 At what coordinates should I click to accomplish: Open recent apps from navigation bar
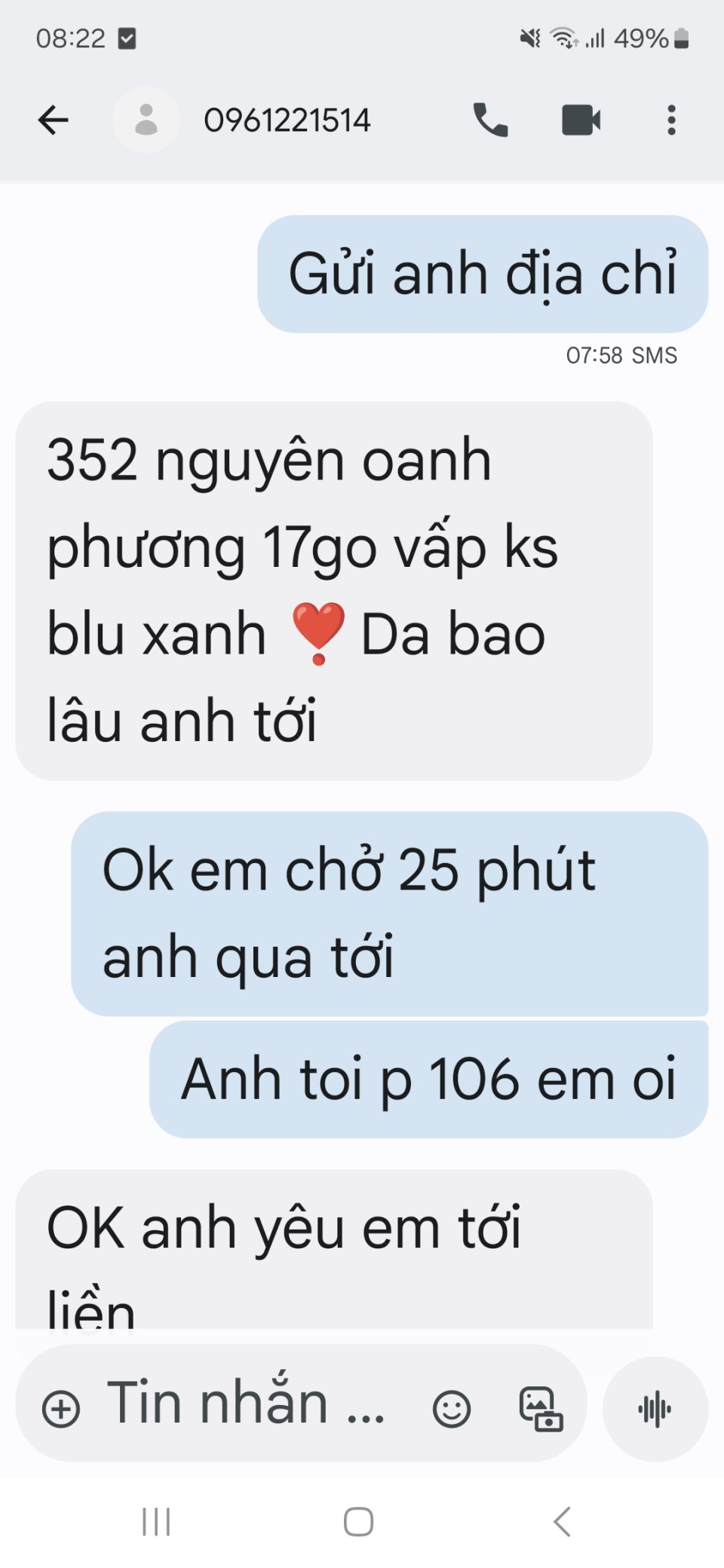pos(156,1521)
